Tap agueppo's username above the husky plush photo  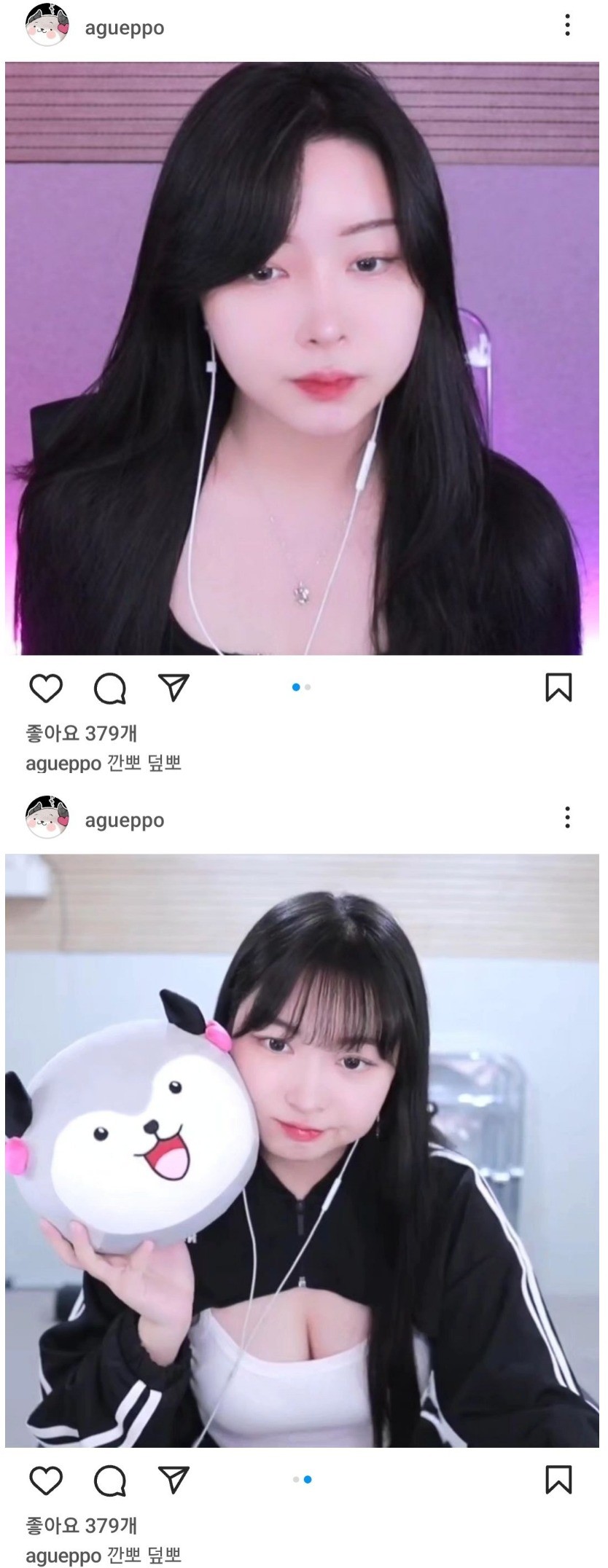click(x=125, y=820)
